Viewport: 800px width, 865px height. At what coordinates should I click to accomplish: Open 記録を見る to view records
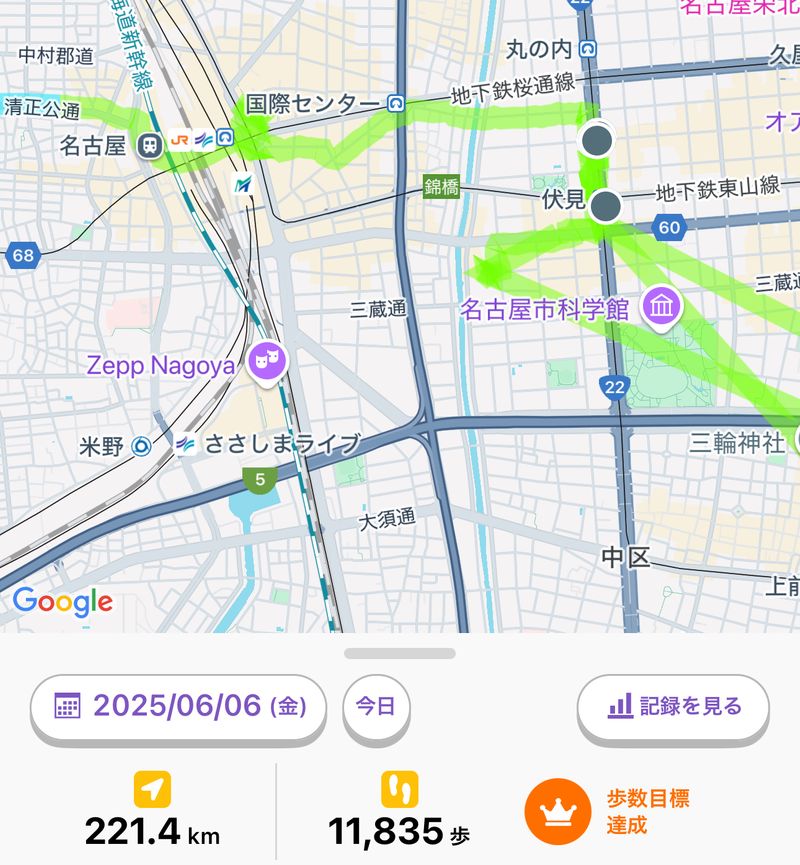[673, 707]
